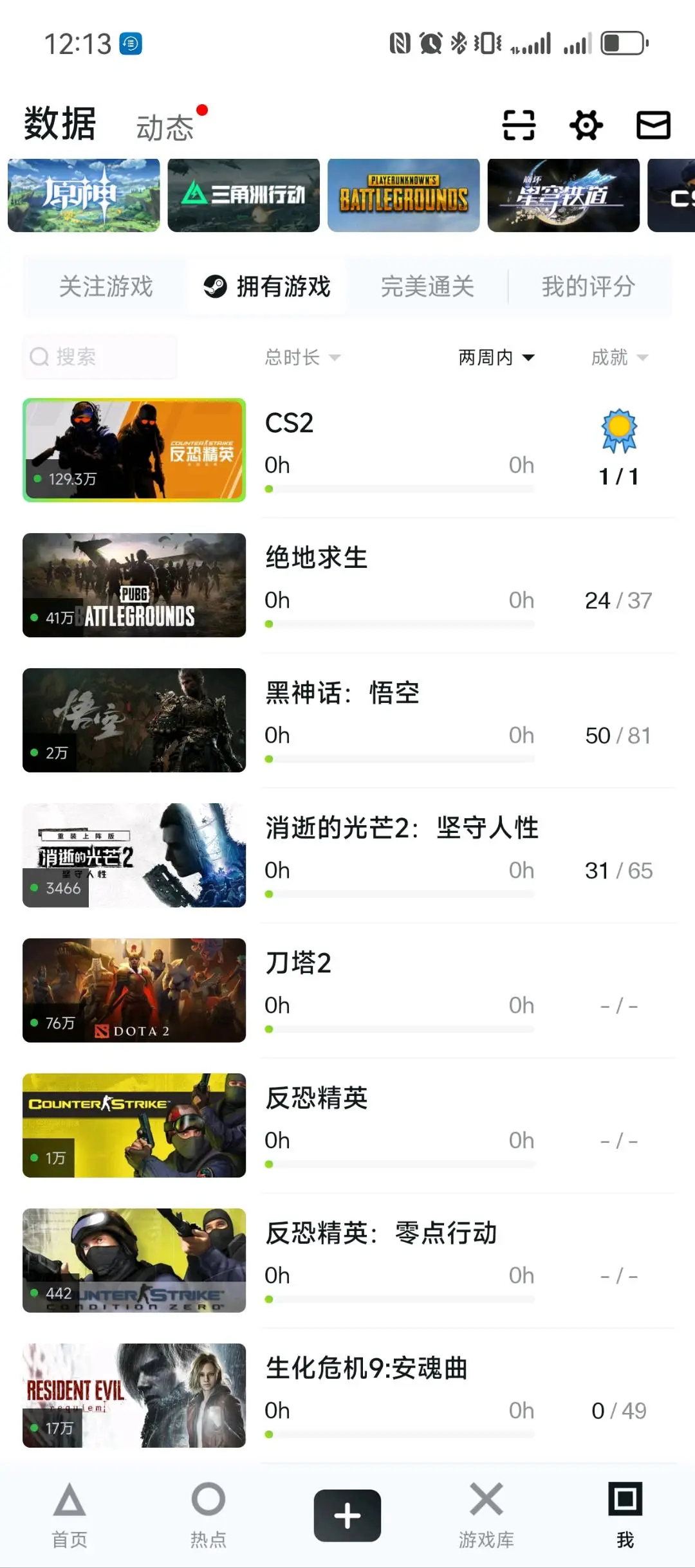Sort games by 总时长

(x=301, y=357)
